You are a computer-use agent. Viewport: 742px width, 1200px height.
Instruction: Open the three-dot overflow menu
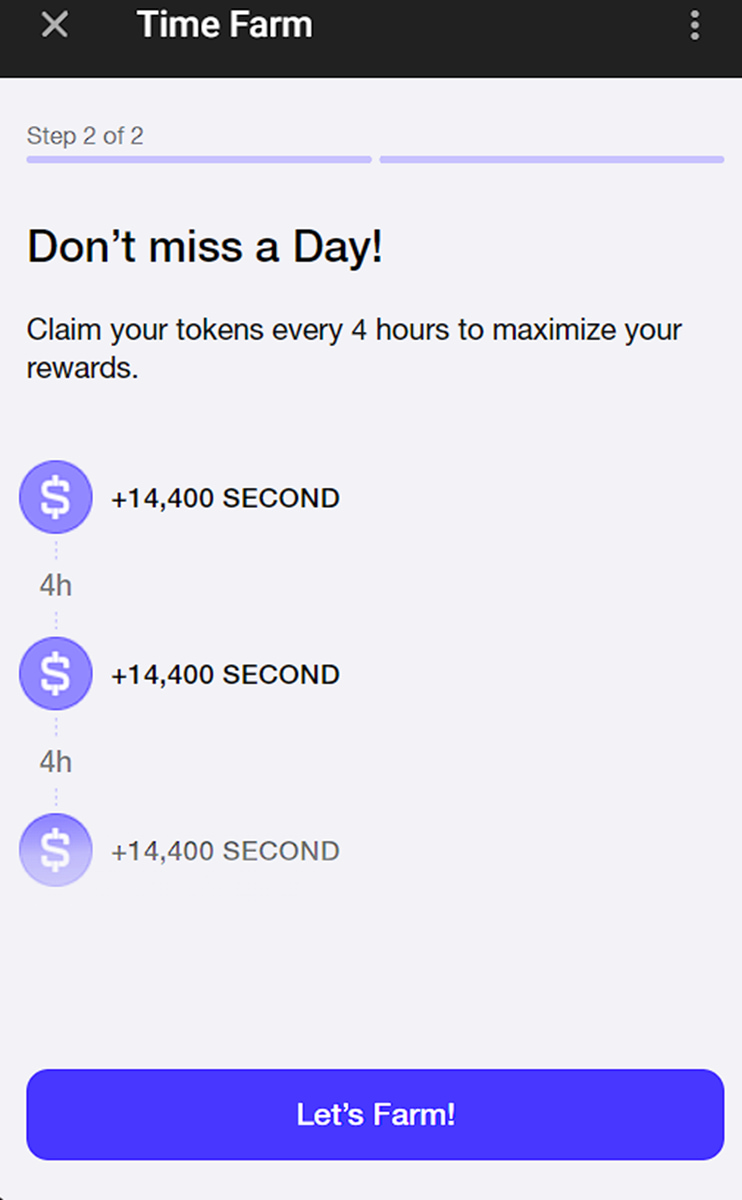coord(695,26)
